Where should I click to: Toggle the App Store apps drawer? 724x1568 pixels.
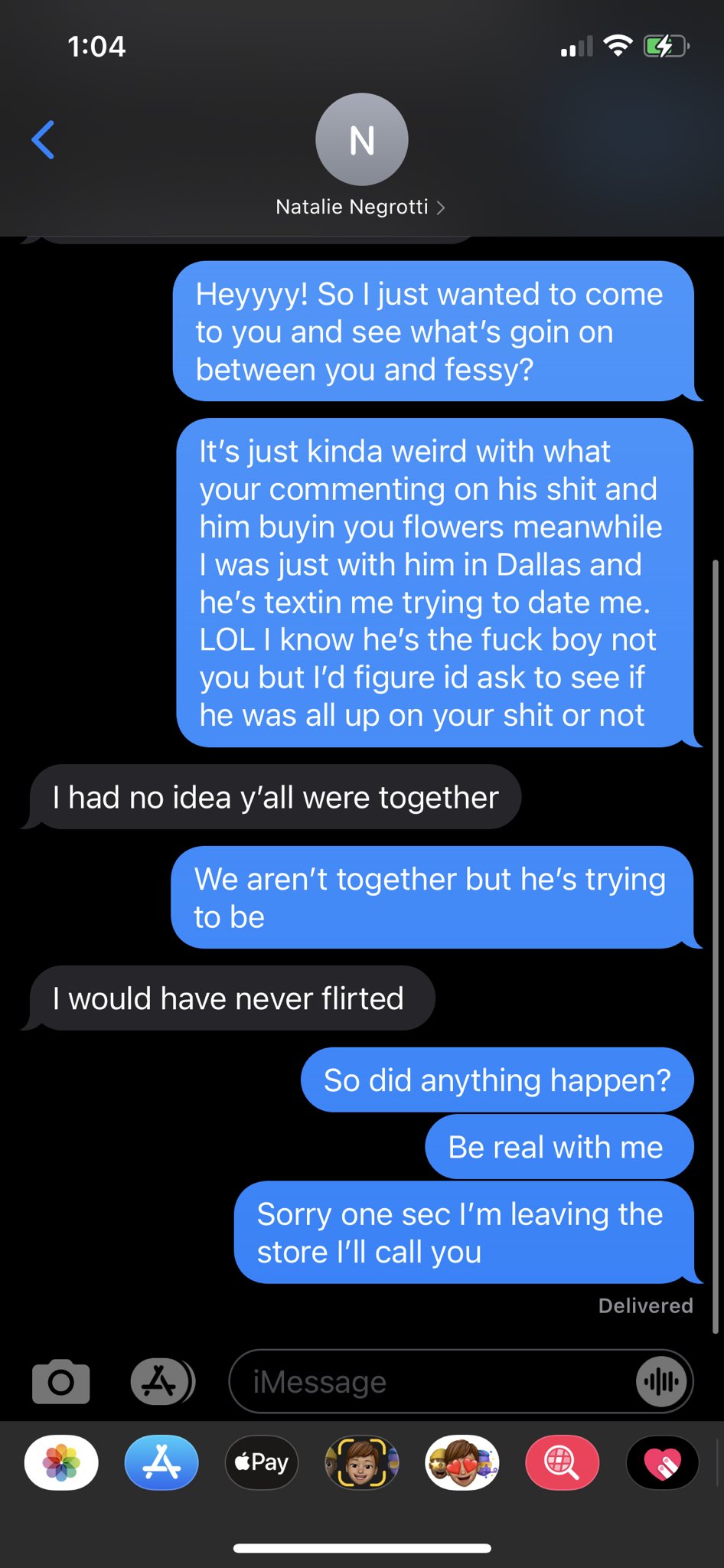coord(162,1381)
